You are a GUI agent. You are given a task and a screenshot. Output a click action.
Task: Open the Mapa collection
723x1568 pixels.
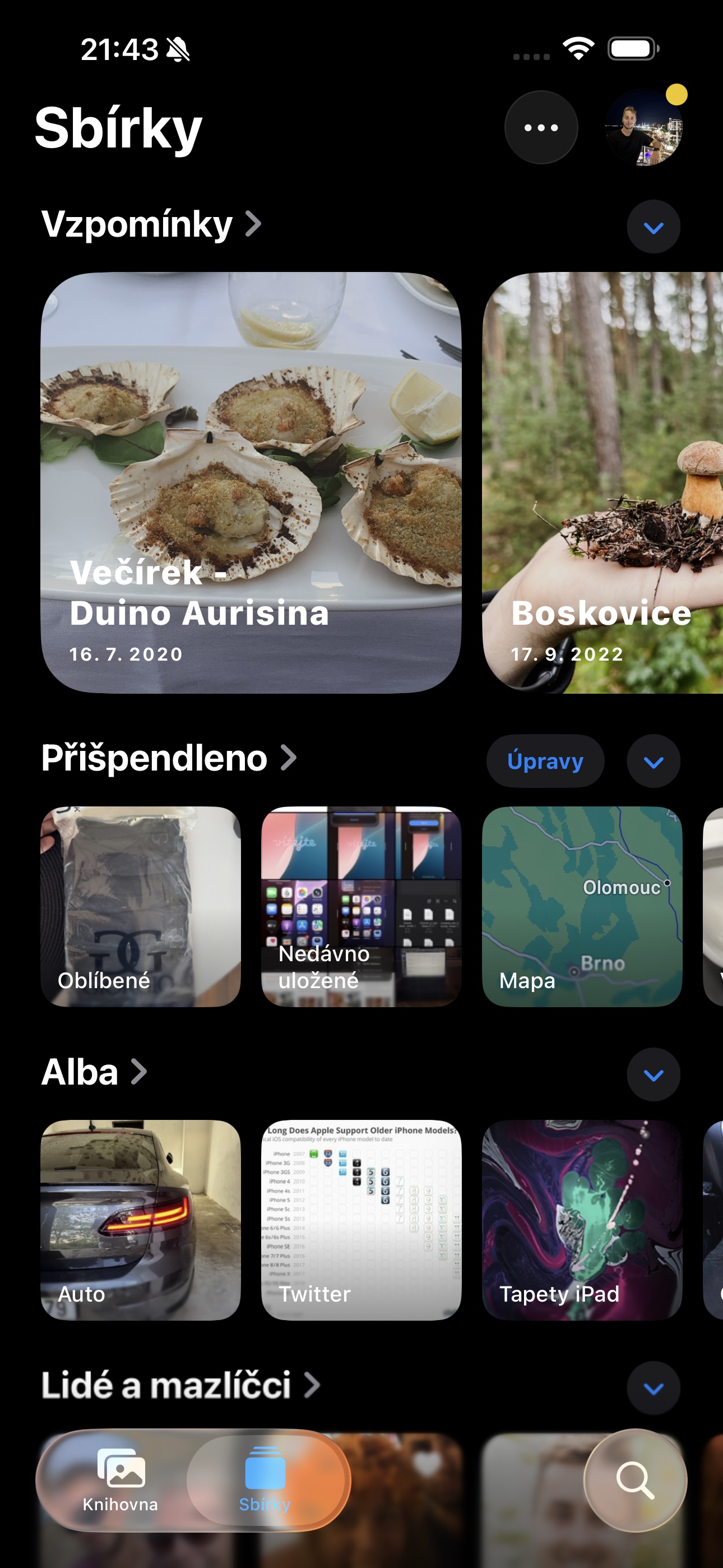(x=582, y=906)
